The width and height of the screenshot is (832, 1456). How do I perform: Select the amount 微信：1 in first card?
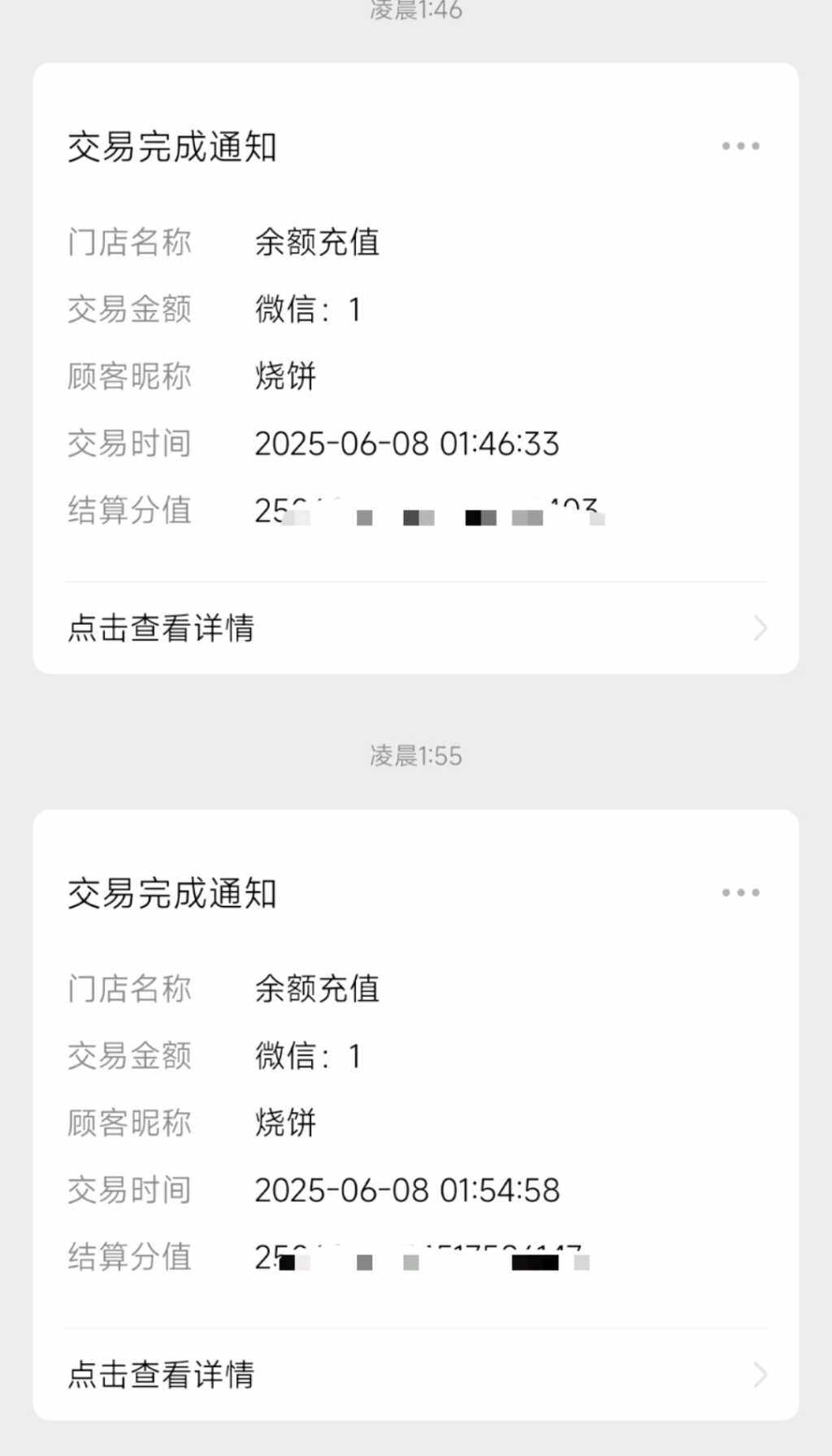[x=309, y=310]
